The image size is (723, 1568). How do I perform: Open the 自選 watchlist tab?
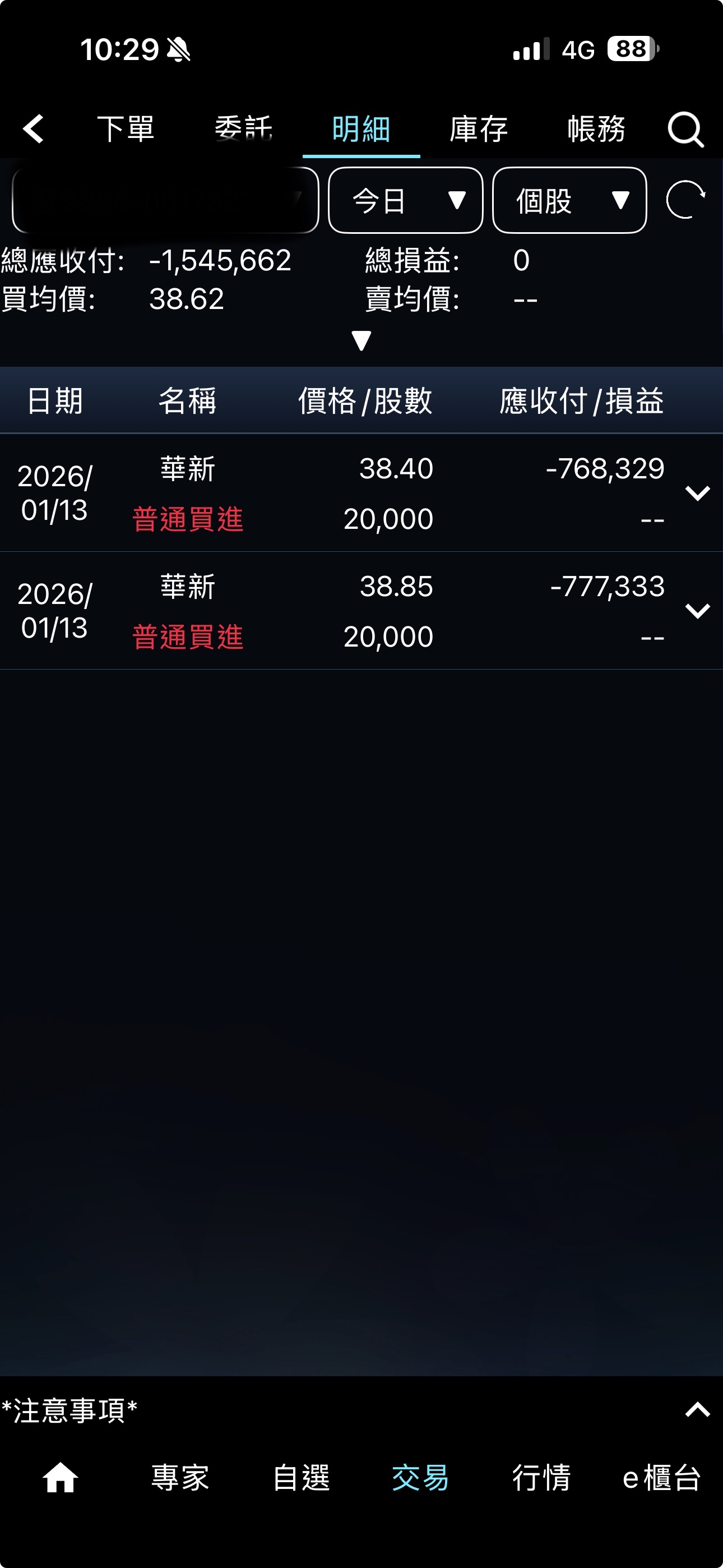[302, 1477]
